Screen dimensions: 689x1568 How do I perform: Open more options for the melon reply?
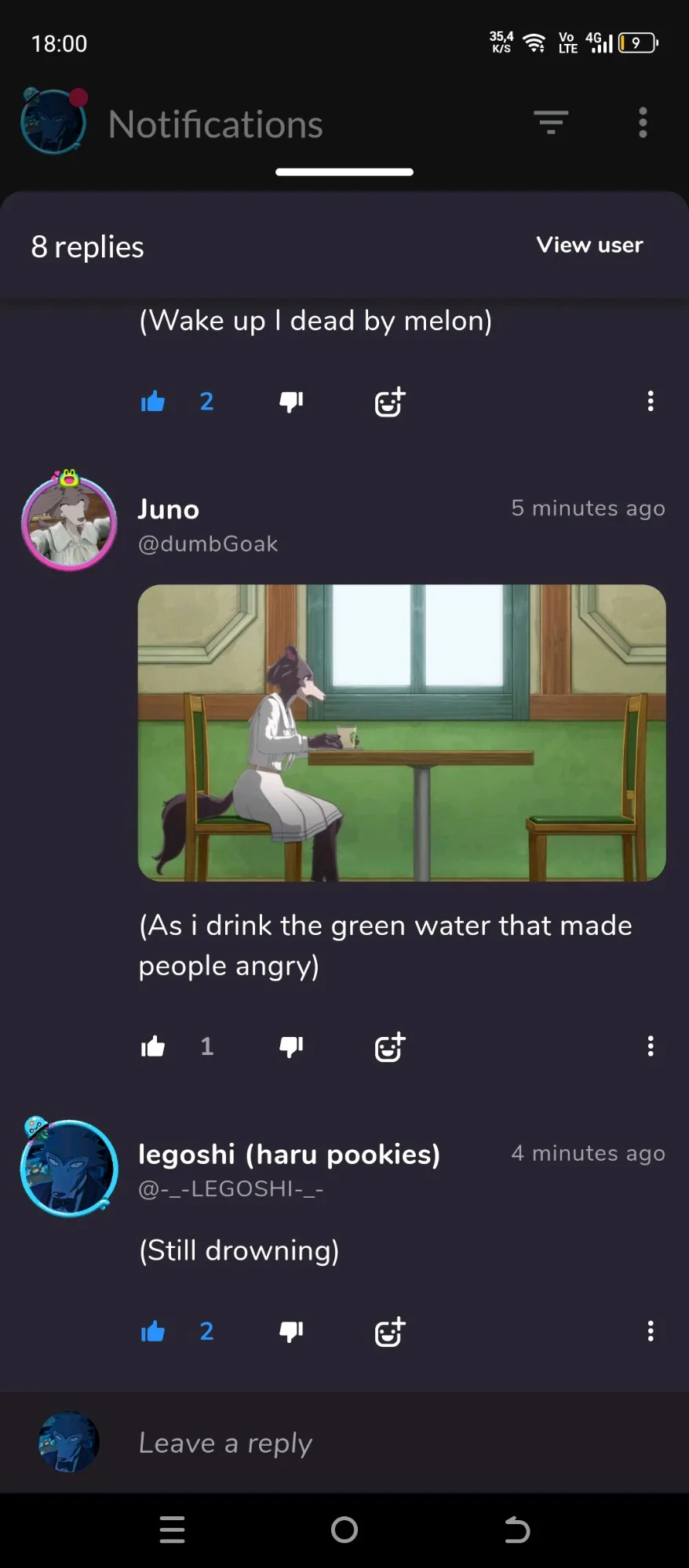click(650, 402)
